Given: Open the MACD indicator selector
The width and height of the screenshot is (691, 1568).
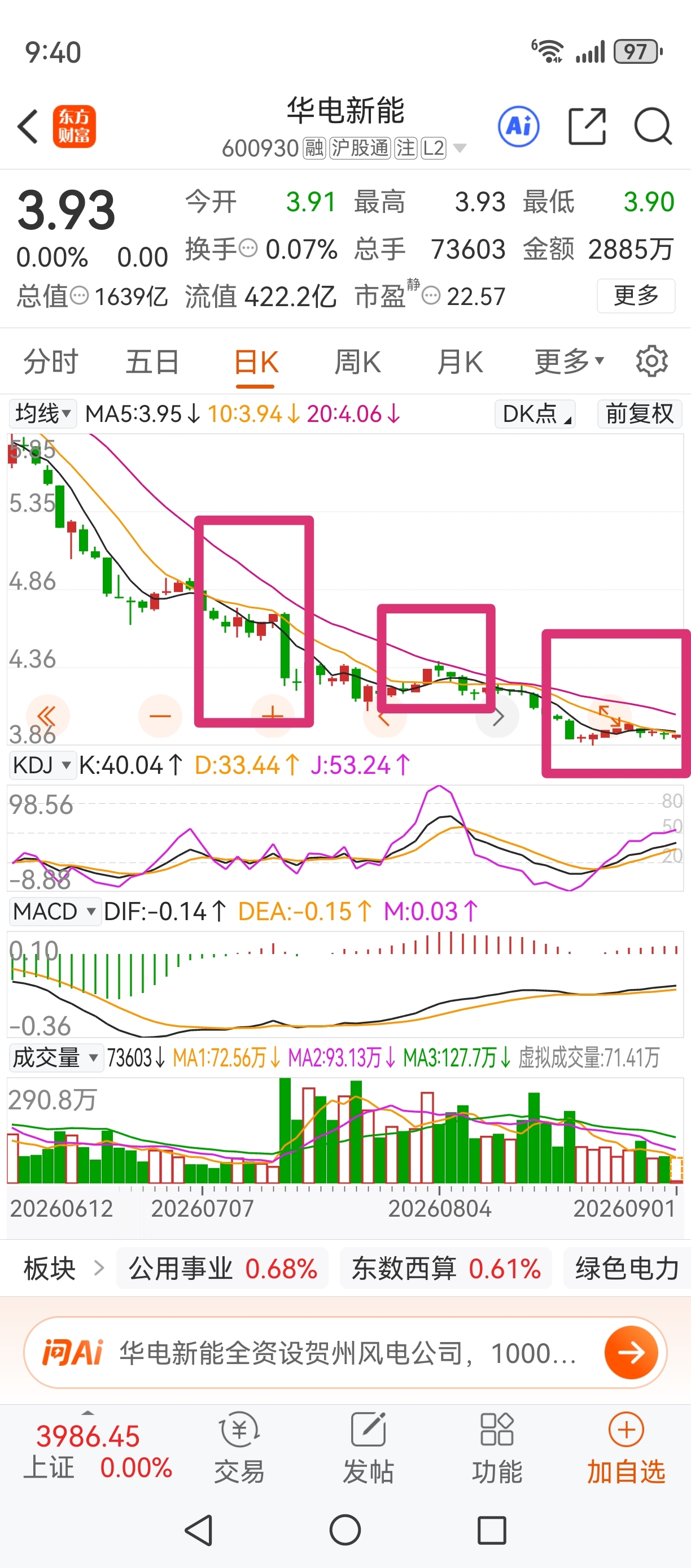Looking at the screenshot, I should (54, 911).
